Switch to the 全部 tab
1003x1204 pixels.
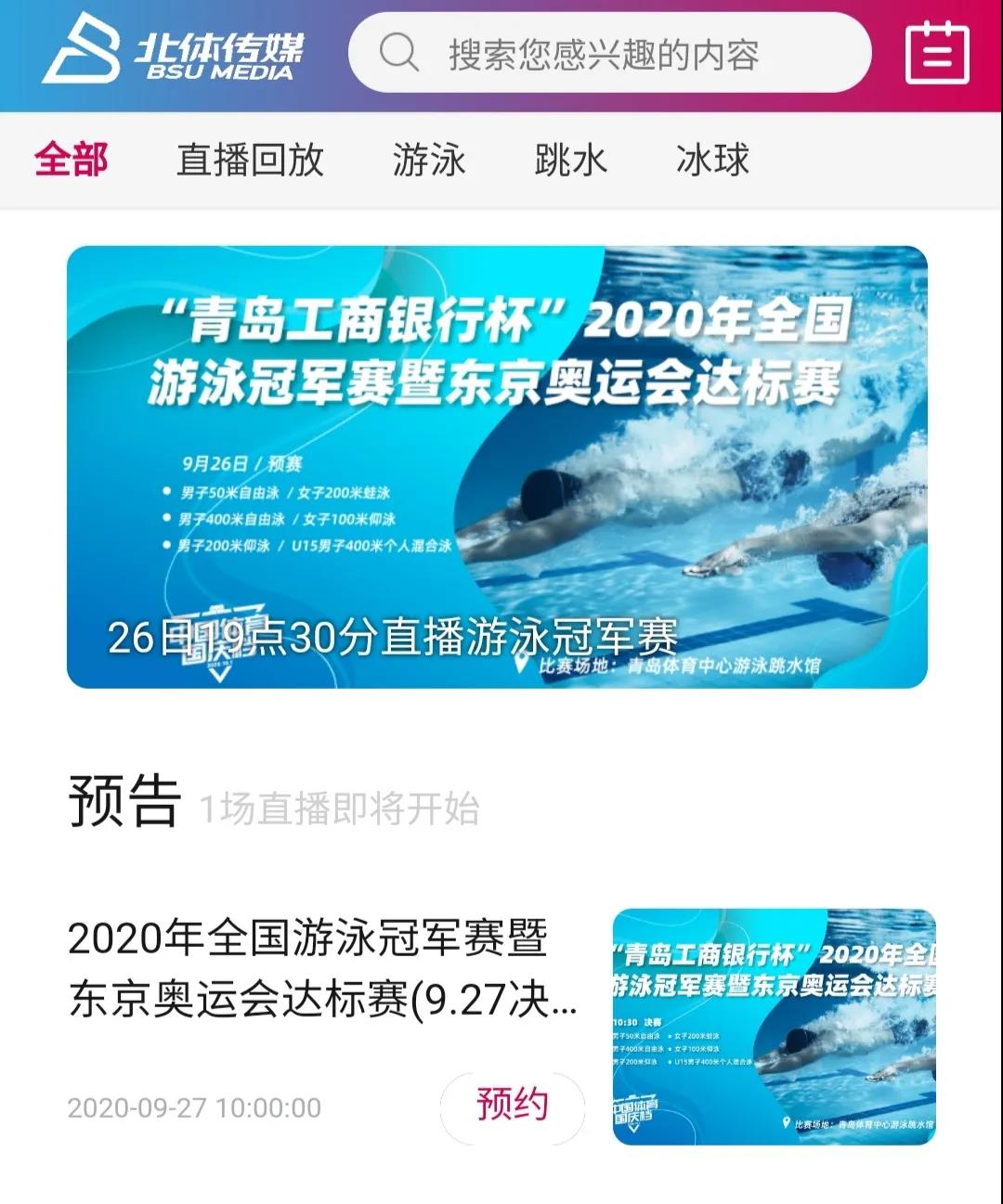coord(72,160)
